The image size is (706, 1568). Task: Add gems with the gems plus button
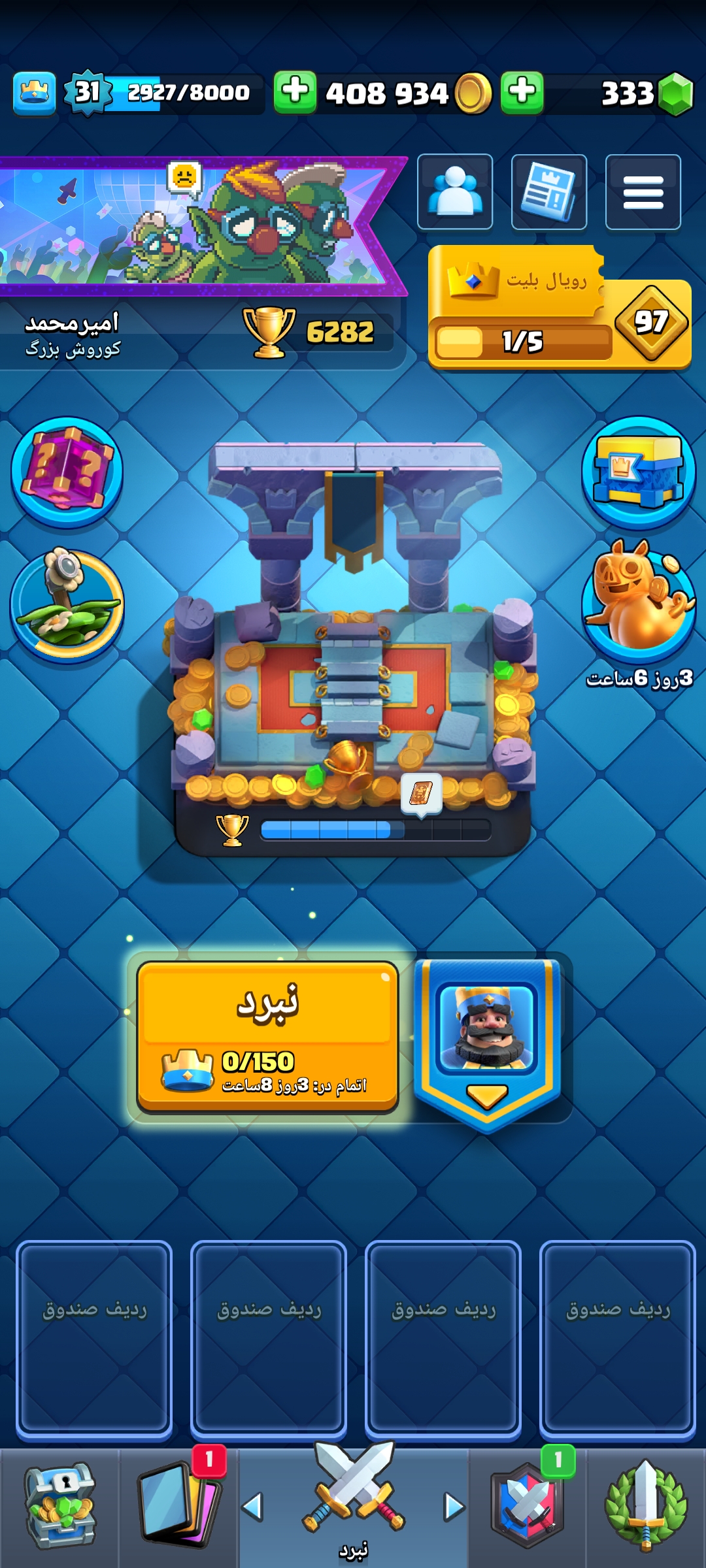[x=522, y=93]
